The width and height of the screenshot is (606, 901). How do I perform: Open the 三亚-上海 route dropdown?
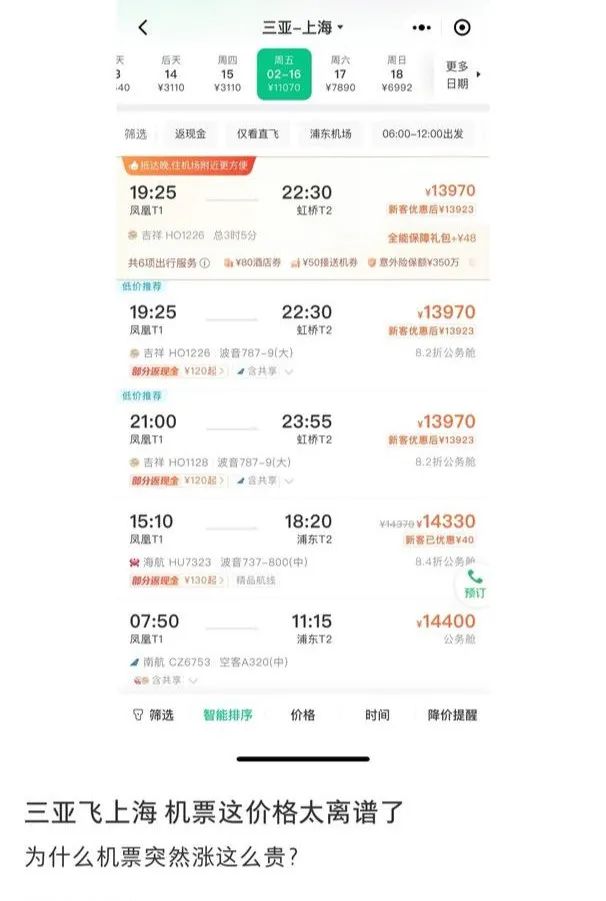[302, 27]
